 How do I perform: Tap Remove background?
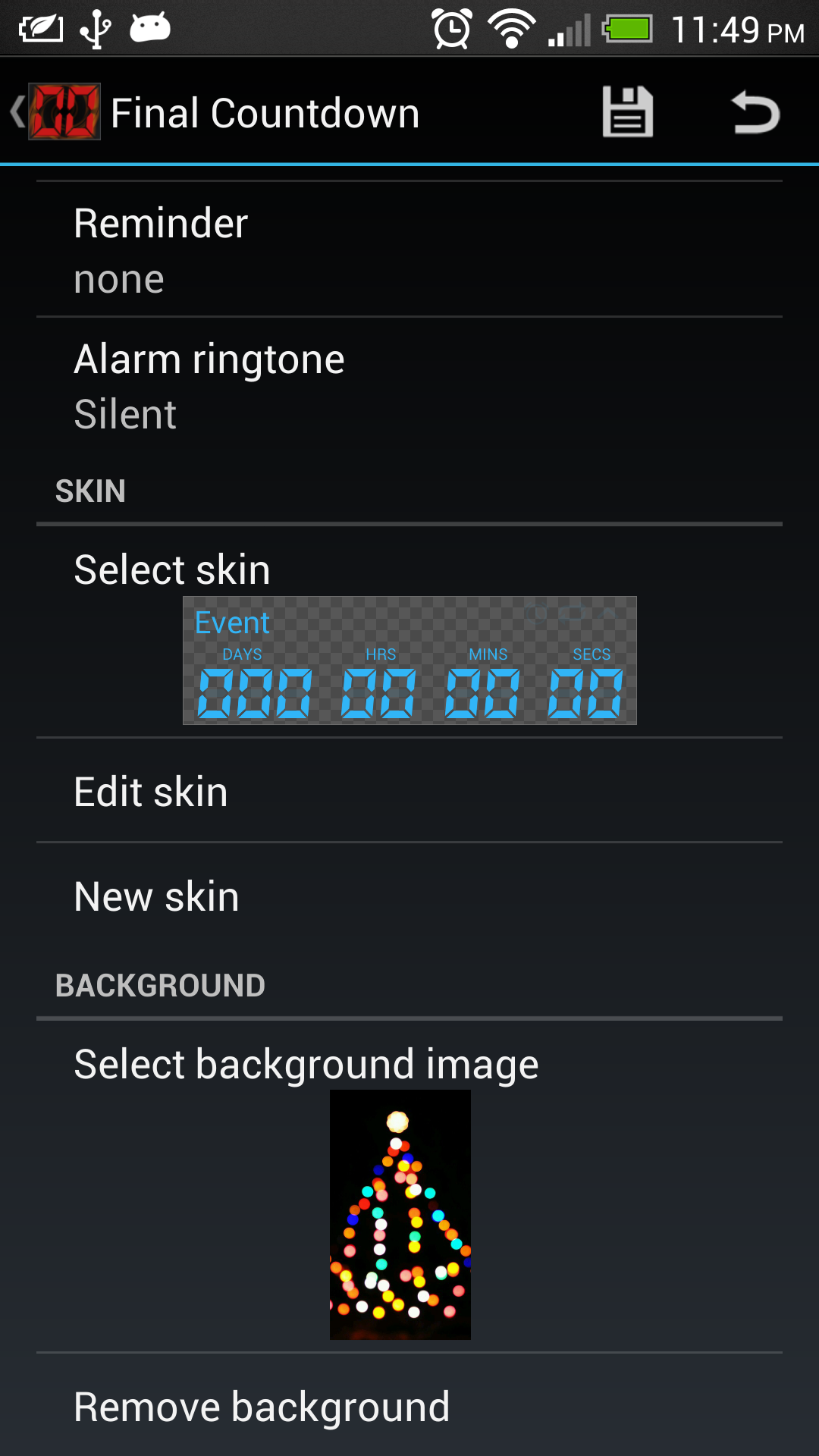coord(409,1407)
